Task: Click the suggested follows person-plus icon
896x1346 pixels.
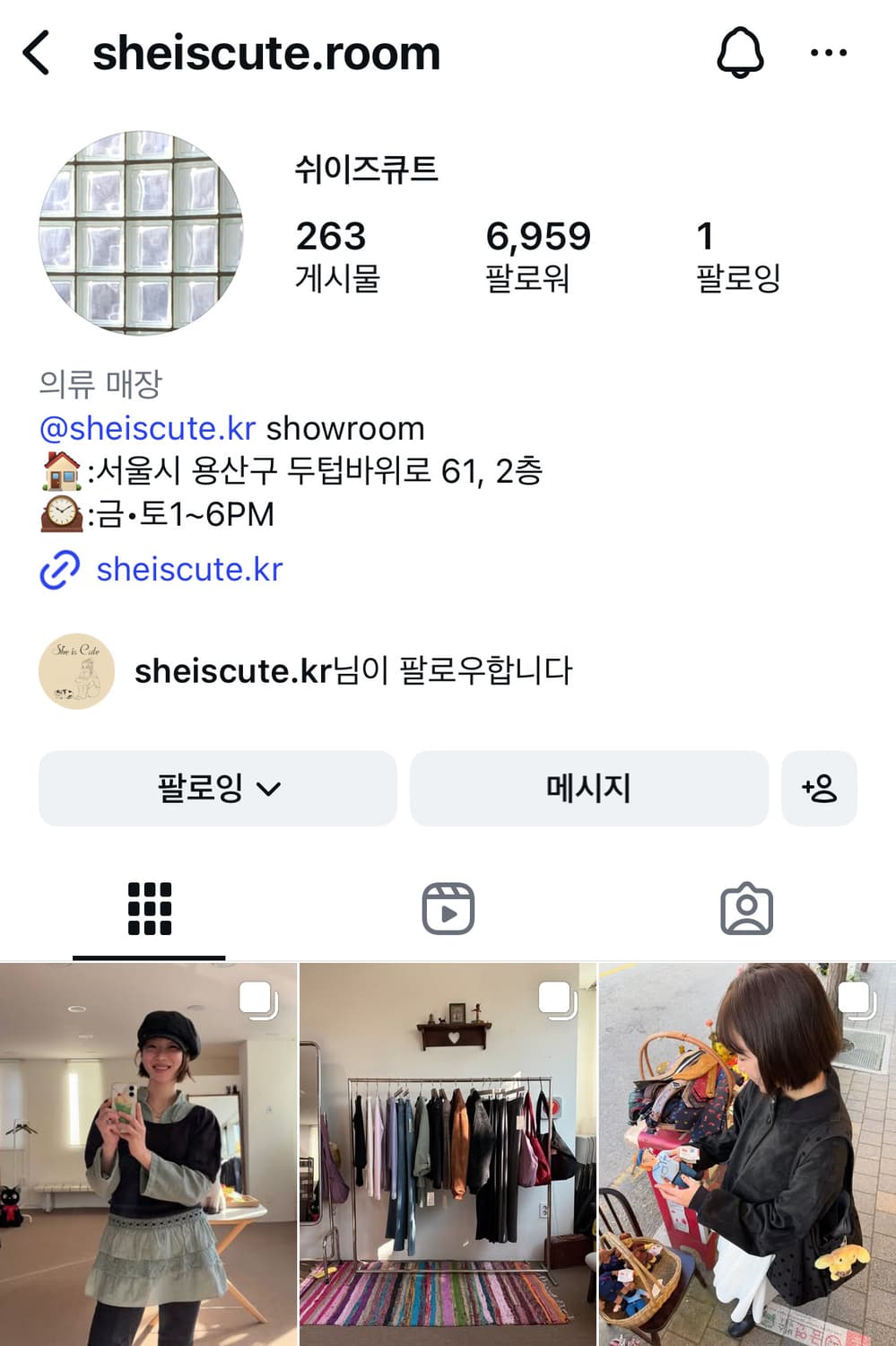Action: [x=819, y=789]
